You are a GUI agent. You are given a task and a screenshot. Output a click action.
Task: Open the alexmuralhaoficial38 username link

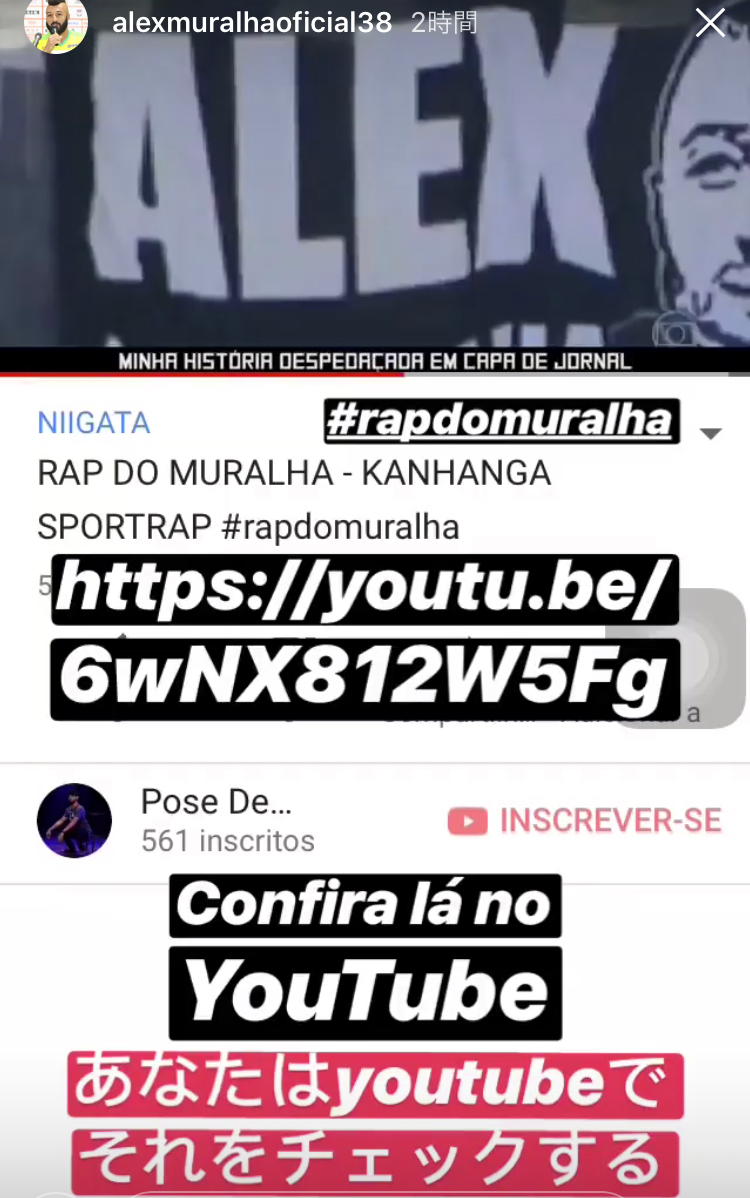tap(252, 23)
